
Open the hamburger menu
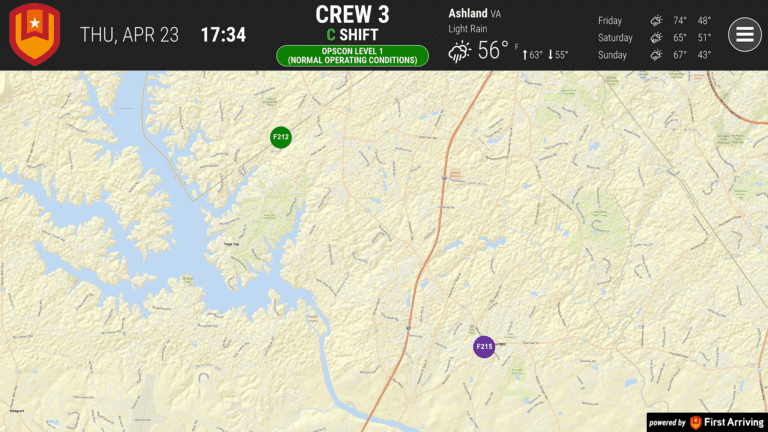(x=744, y=35)
